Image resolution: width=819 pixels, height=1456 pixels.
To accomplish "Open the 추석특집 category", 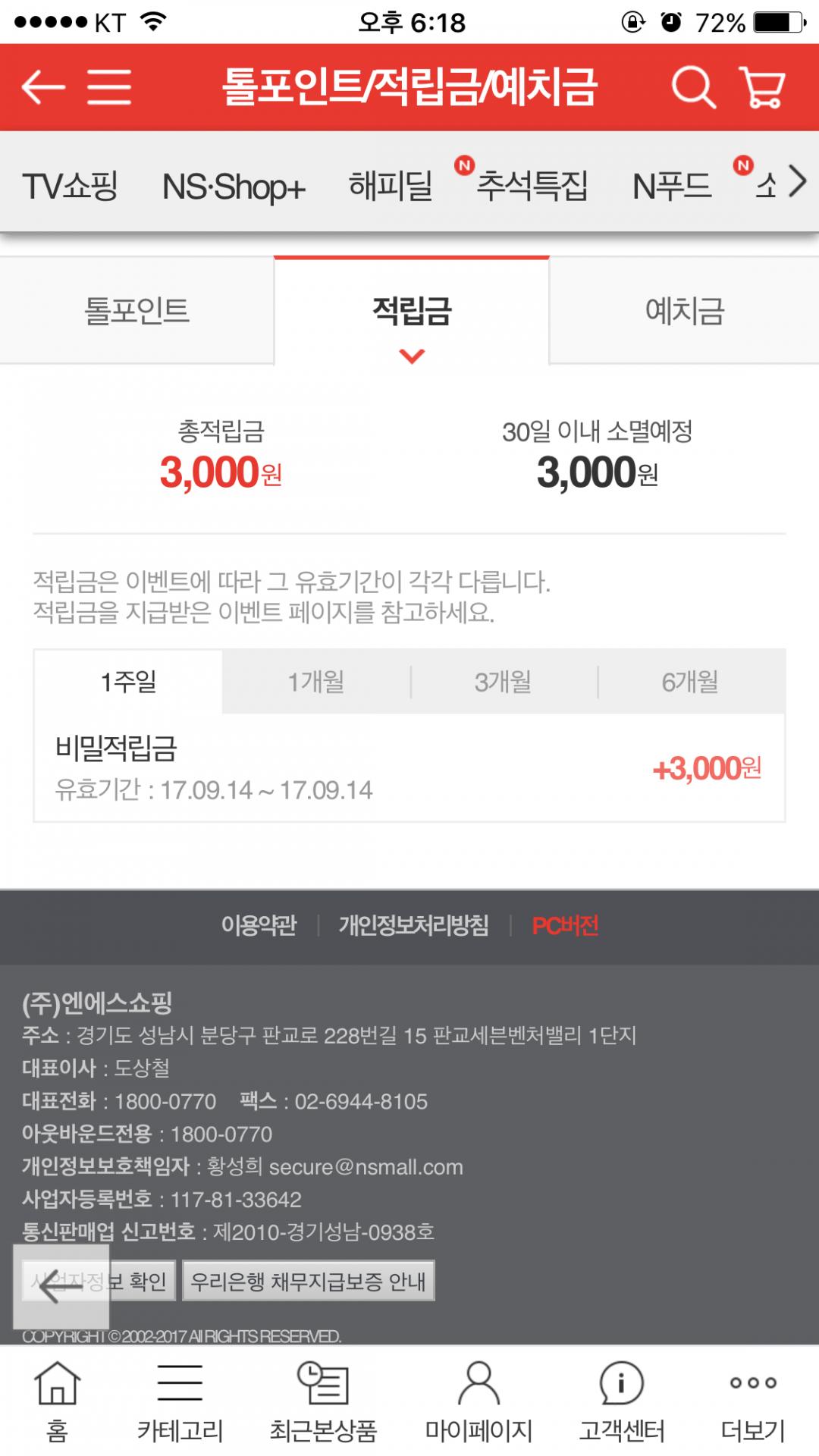I will (532, 186).
